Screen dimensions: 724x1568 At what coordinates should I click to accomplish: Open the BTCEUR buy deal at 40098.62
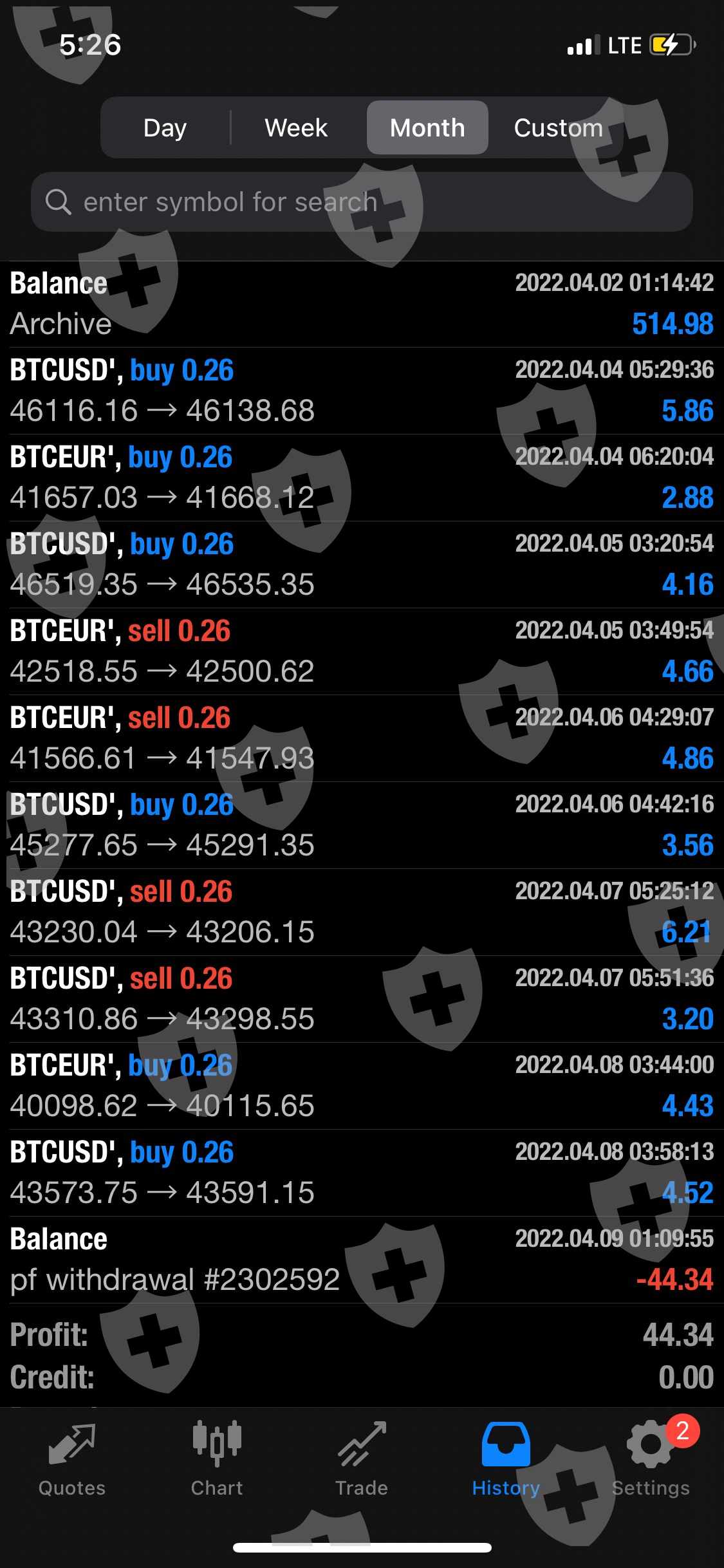pos(362,1086)
